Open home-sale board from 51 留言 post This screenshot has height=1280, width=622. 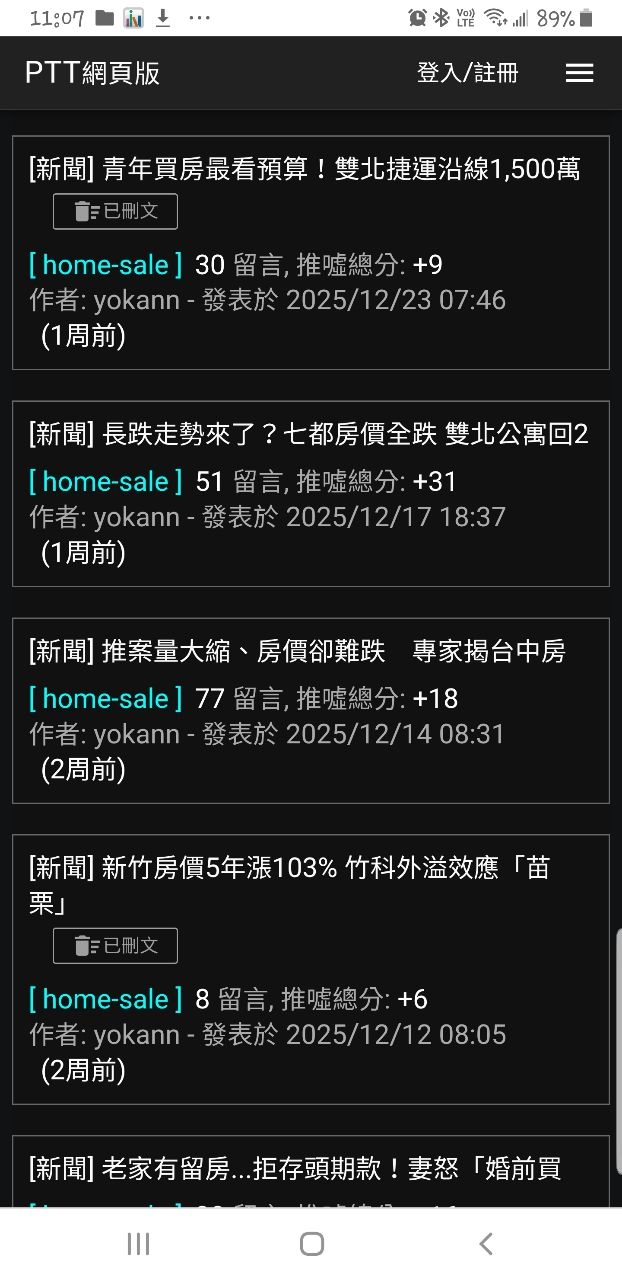click(x=106, y=482)
